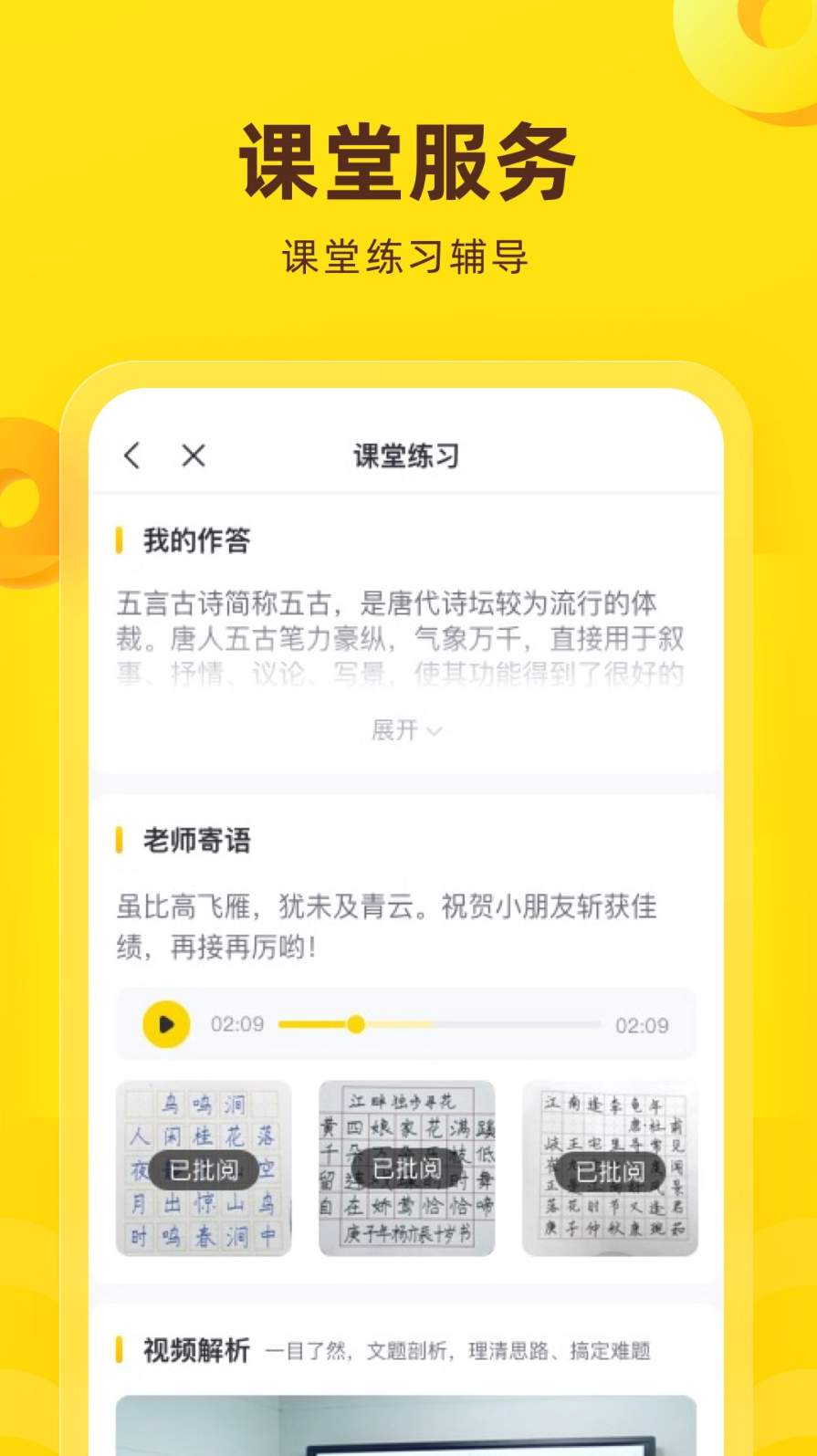Open the first calligraphy homework thumbnail
The height and width of the screenshot is (1456, 817).
tap(203, 1171)
